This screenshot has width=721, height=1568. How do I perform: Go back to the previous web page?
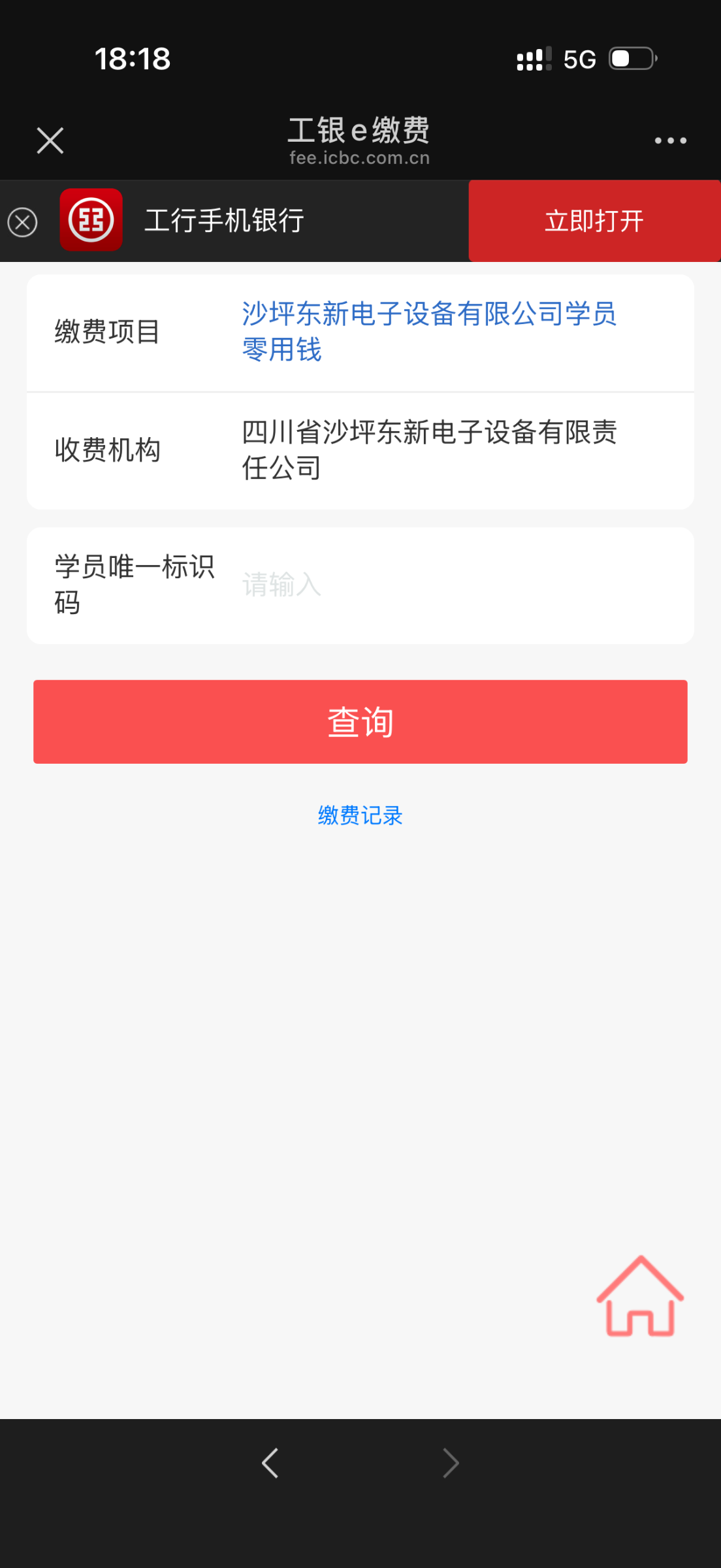270,1463
